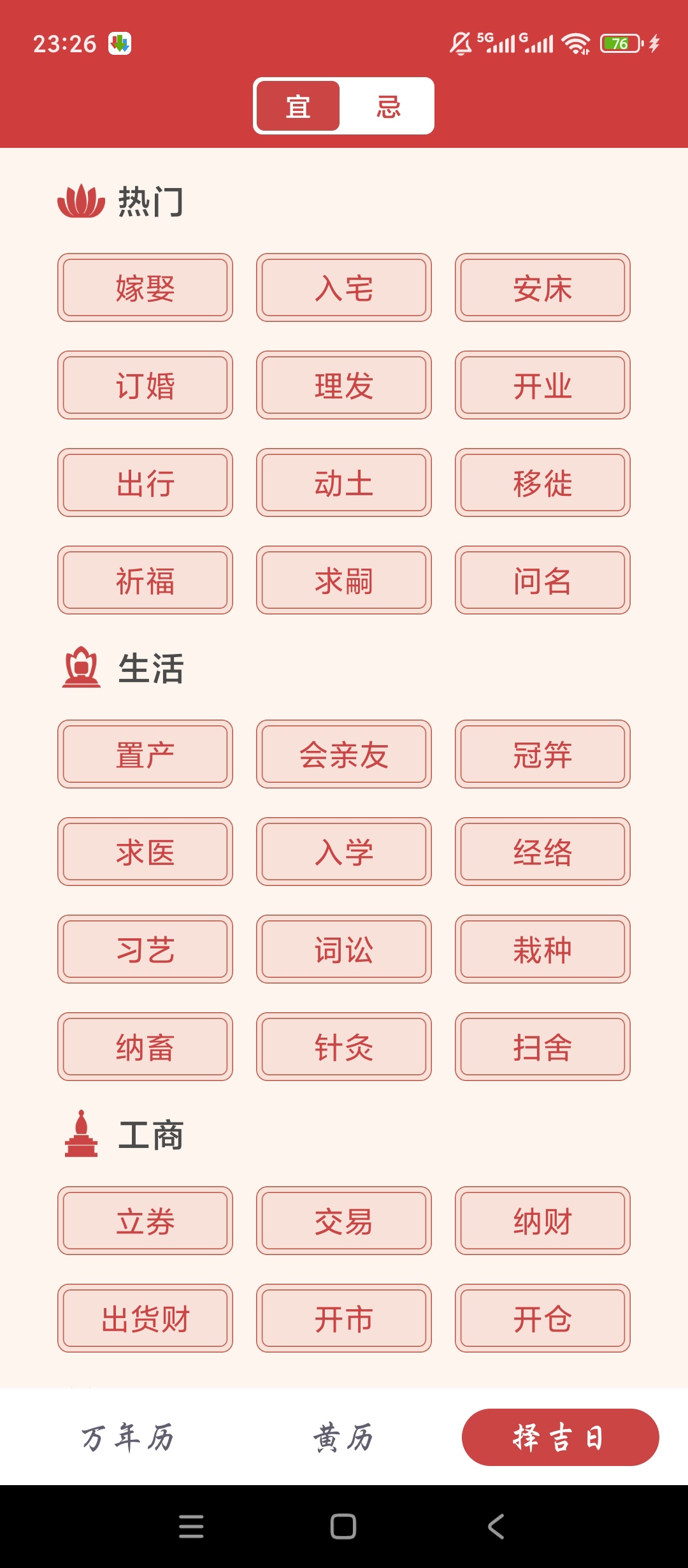Open the 万年历 tab
This screenshot has height=1568, width=688.
(127, 1437)
